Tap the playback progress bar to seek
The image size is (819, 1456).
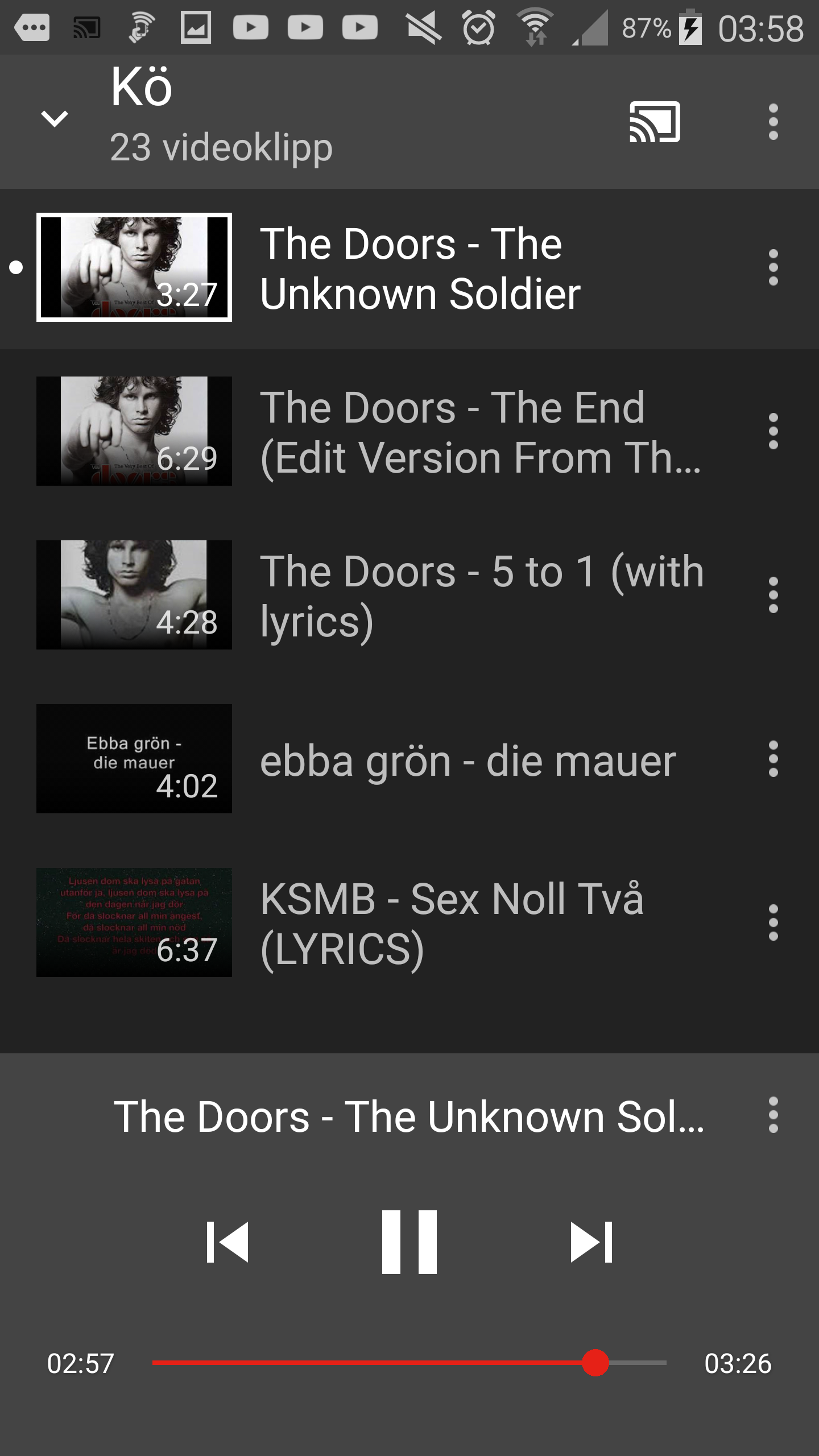click(409, 1363)
